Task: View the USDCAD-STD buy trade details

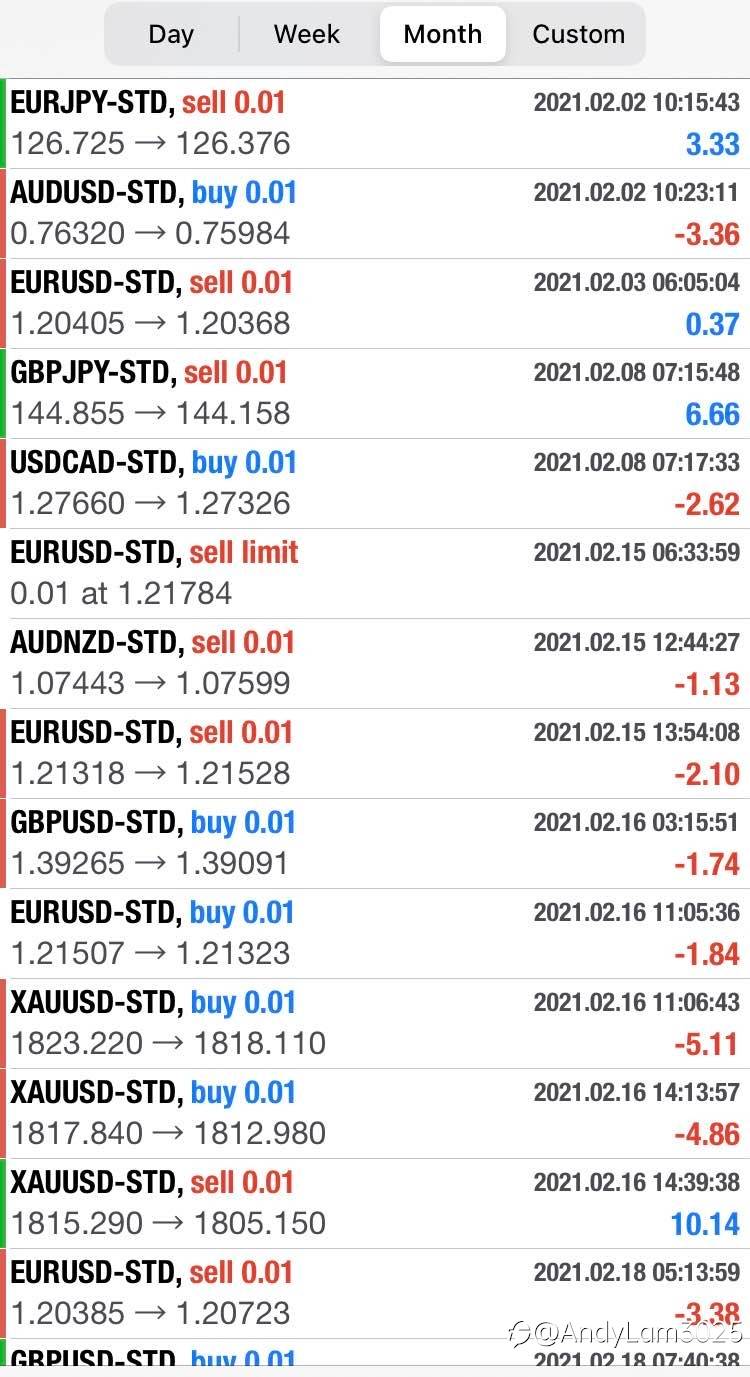Action: click(375, 484)
